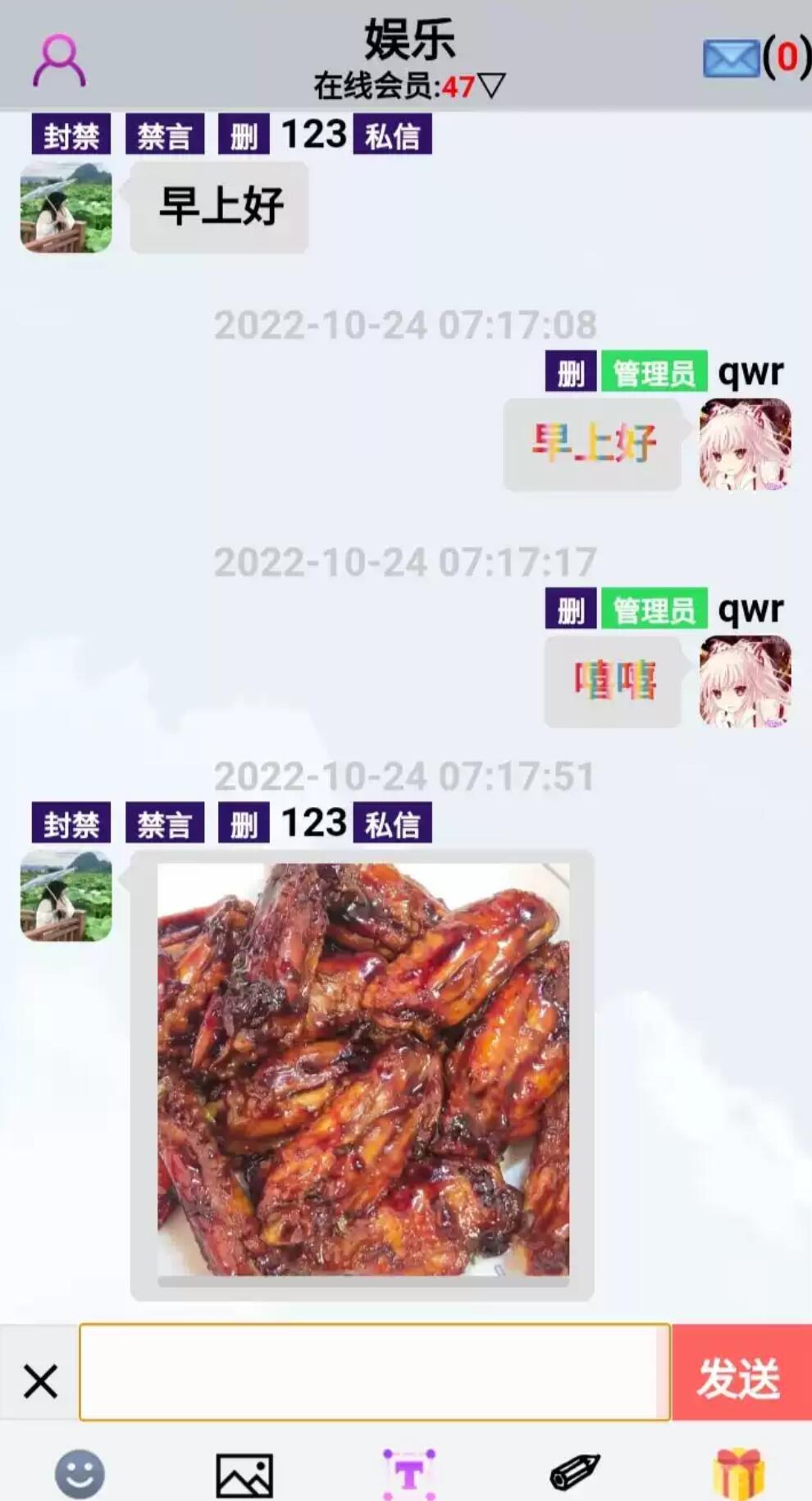The width and height of the screenshot is (812, 1501).
Task: Tap 封禁 above the 早上好 message
Action: [x=71, y=135]
